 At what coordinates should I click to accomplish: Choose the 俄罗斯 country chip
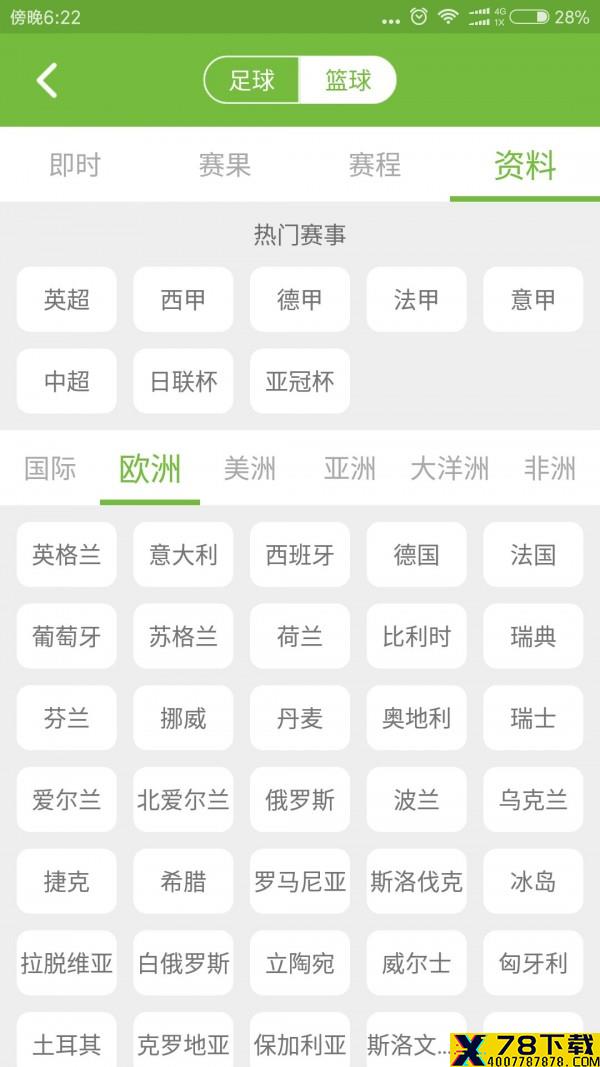300,800
